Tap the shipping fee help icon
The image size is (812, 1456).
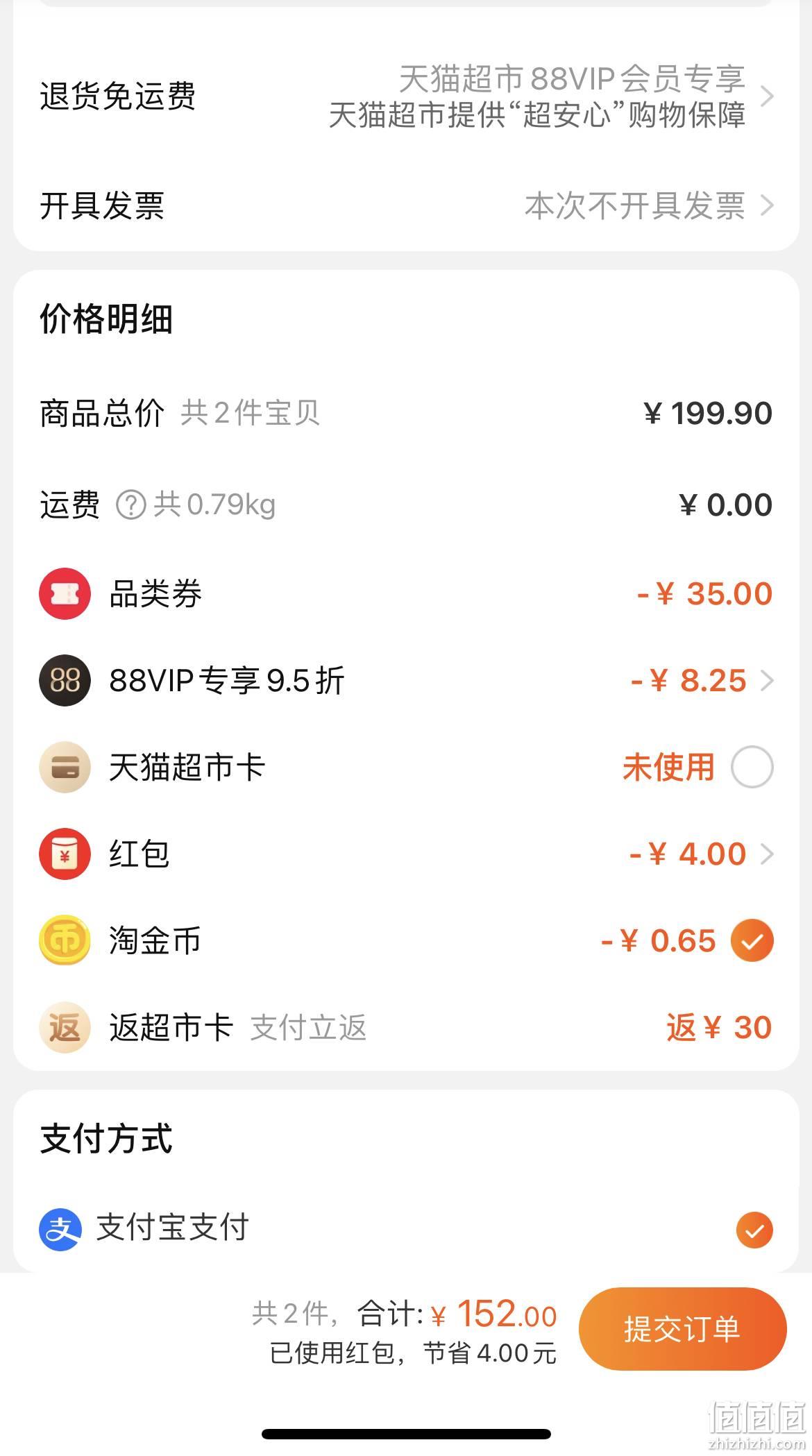[x=130, y=505]
